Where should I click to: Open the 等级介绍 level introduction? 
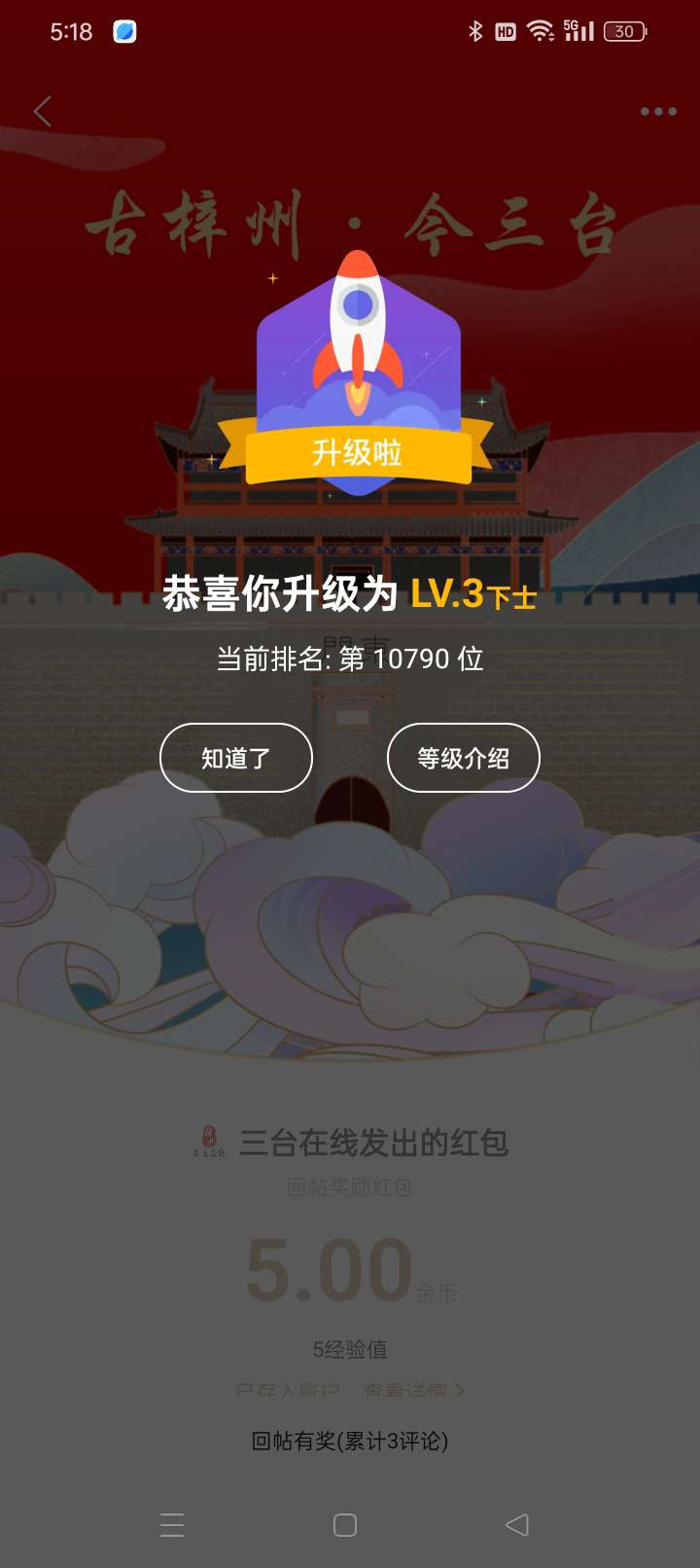coord(463,758)
